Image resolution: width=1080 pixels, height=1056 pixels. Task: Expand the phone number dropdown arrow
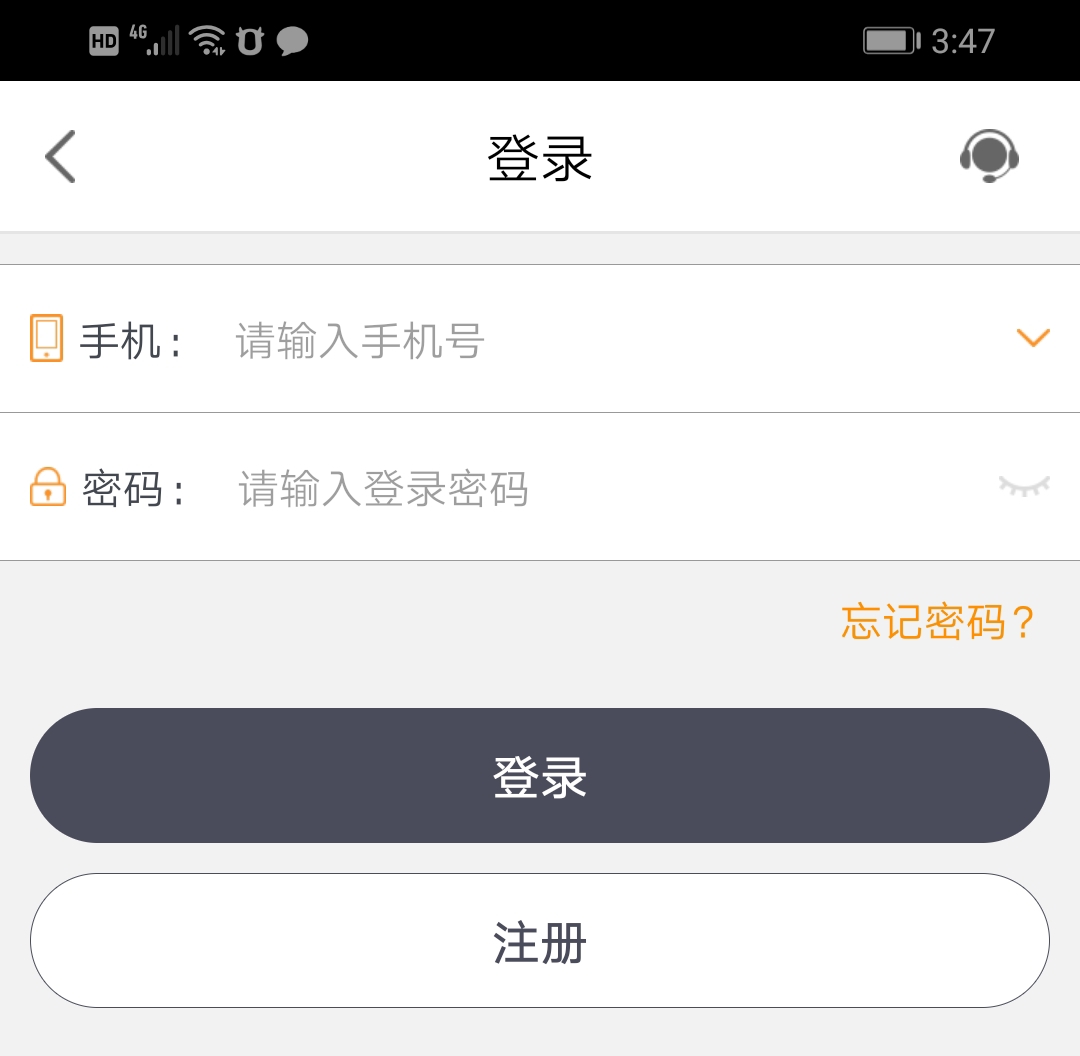[1032, 338]
